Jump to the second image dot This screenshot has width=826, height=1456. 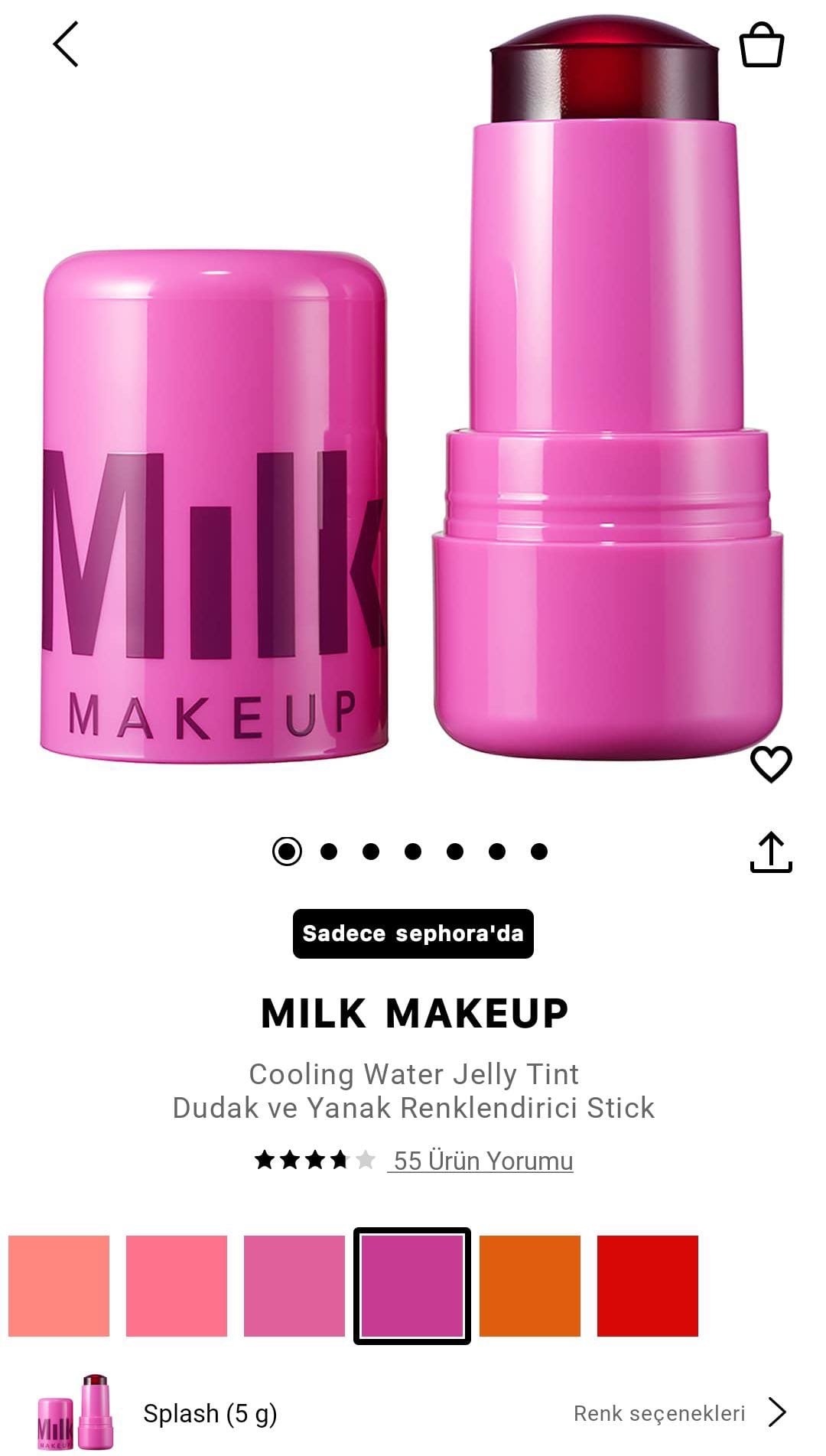(x=329, y=851)
